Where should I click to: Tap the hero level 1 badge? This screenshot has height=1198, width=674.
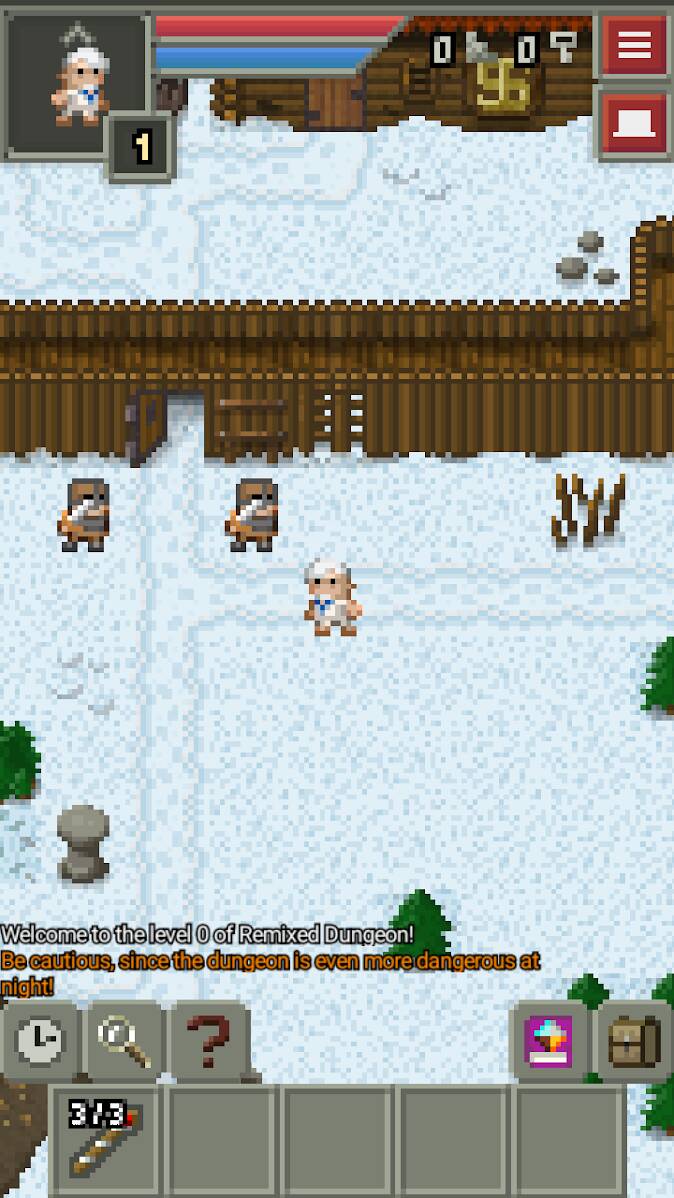(x=142, y=148)
